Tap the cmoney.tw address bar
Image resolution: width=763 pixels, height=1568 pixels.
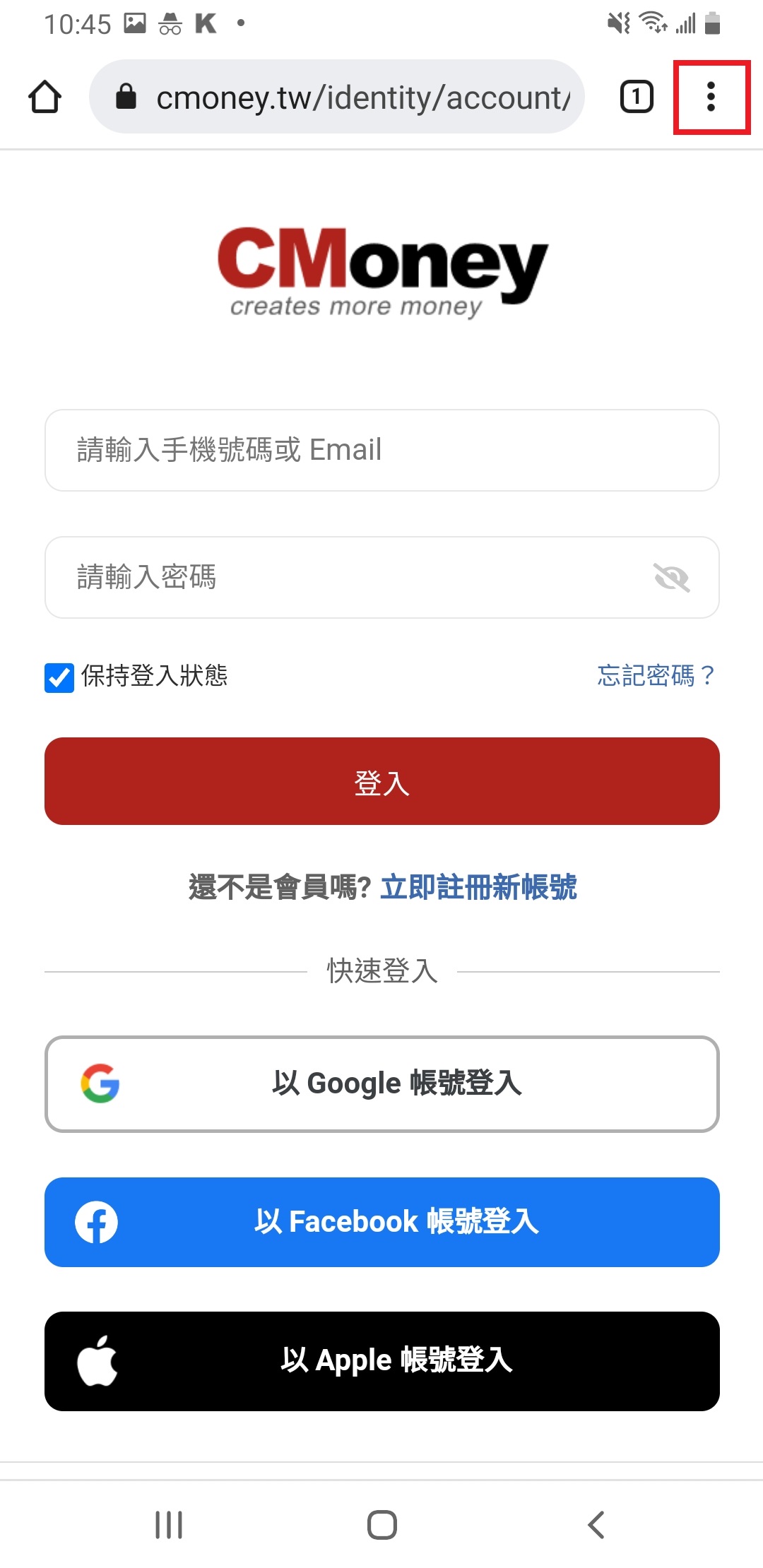[337, 97]
